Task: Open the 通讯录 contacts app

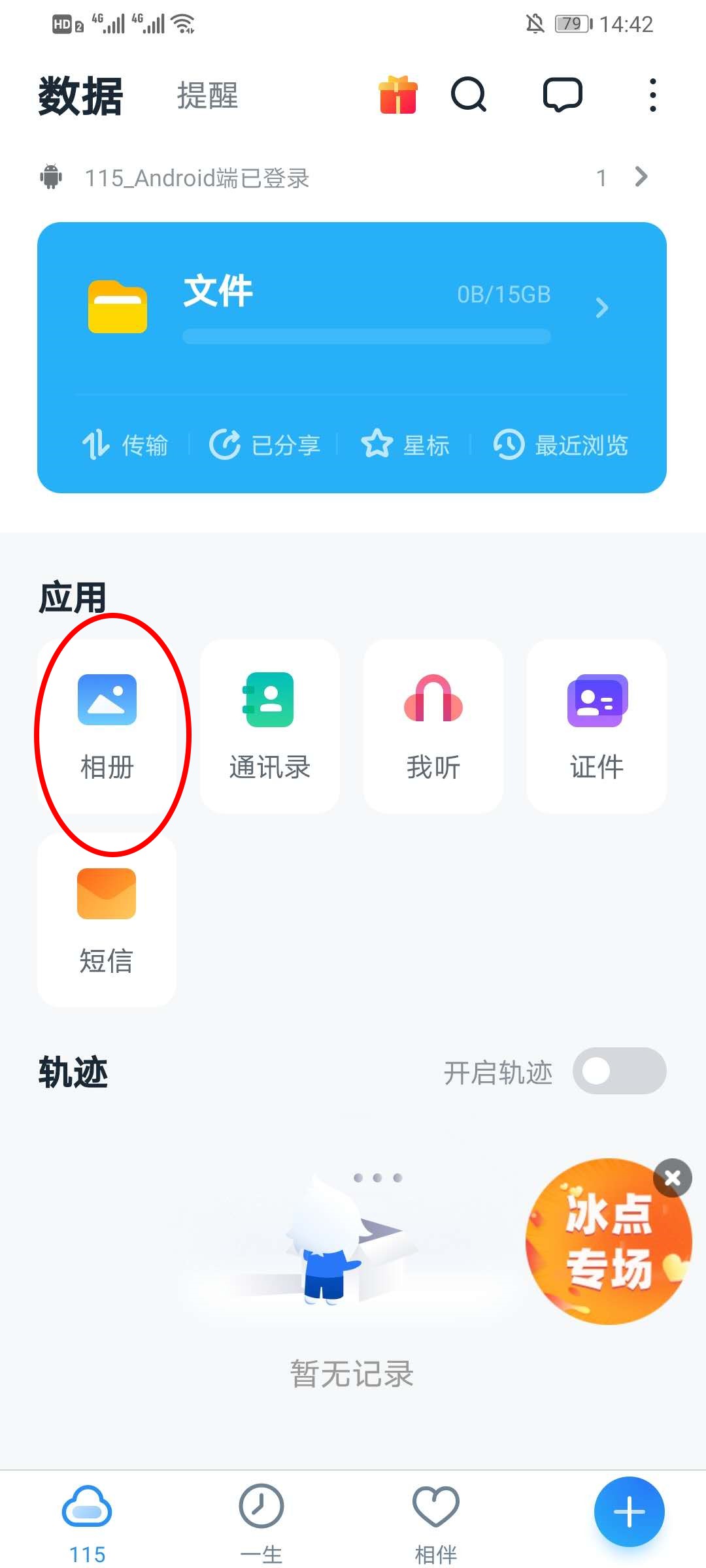Action: (x=269, y=726)
